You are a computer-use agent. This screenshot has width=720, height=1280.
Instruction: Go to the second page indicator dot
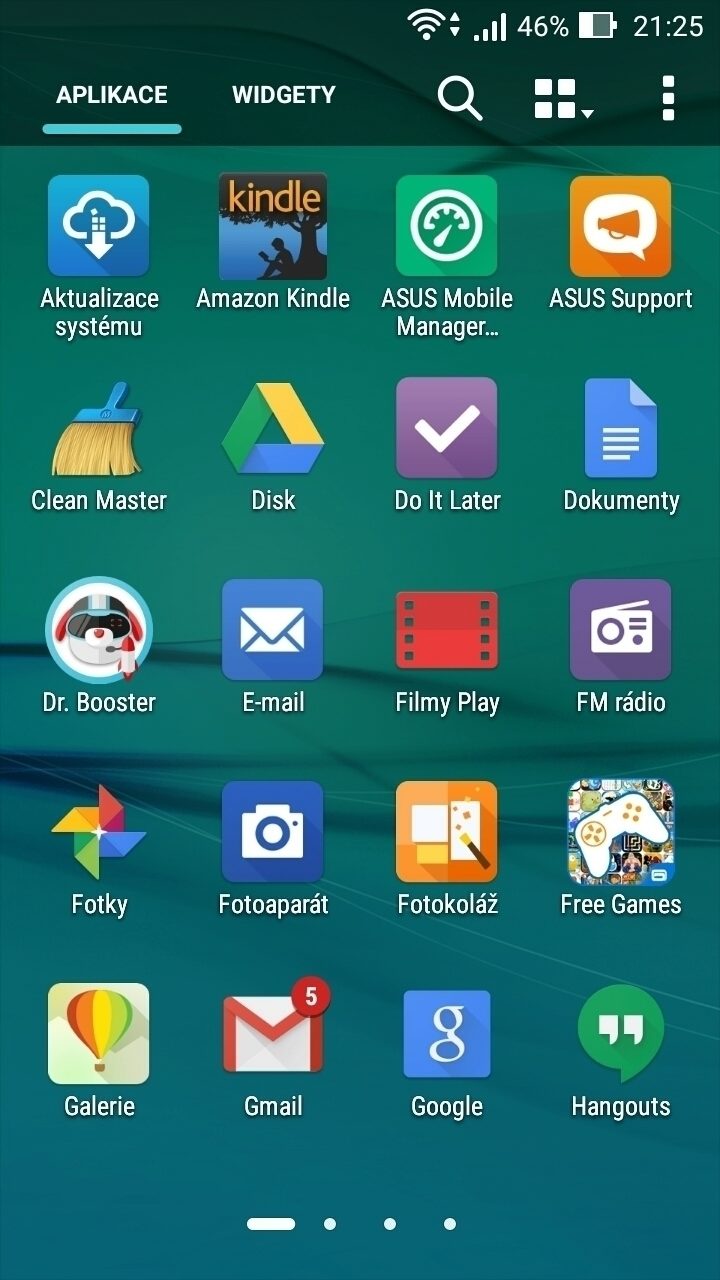(330, 1224)
